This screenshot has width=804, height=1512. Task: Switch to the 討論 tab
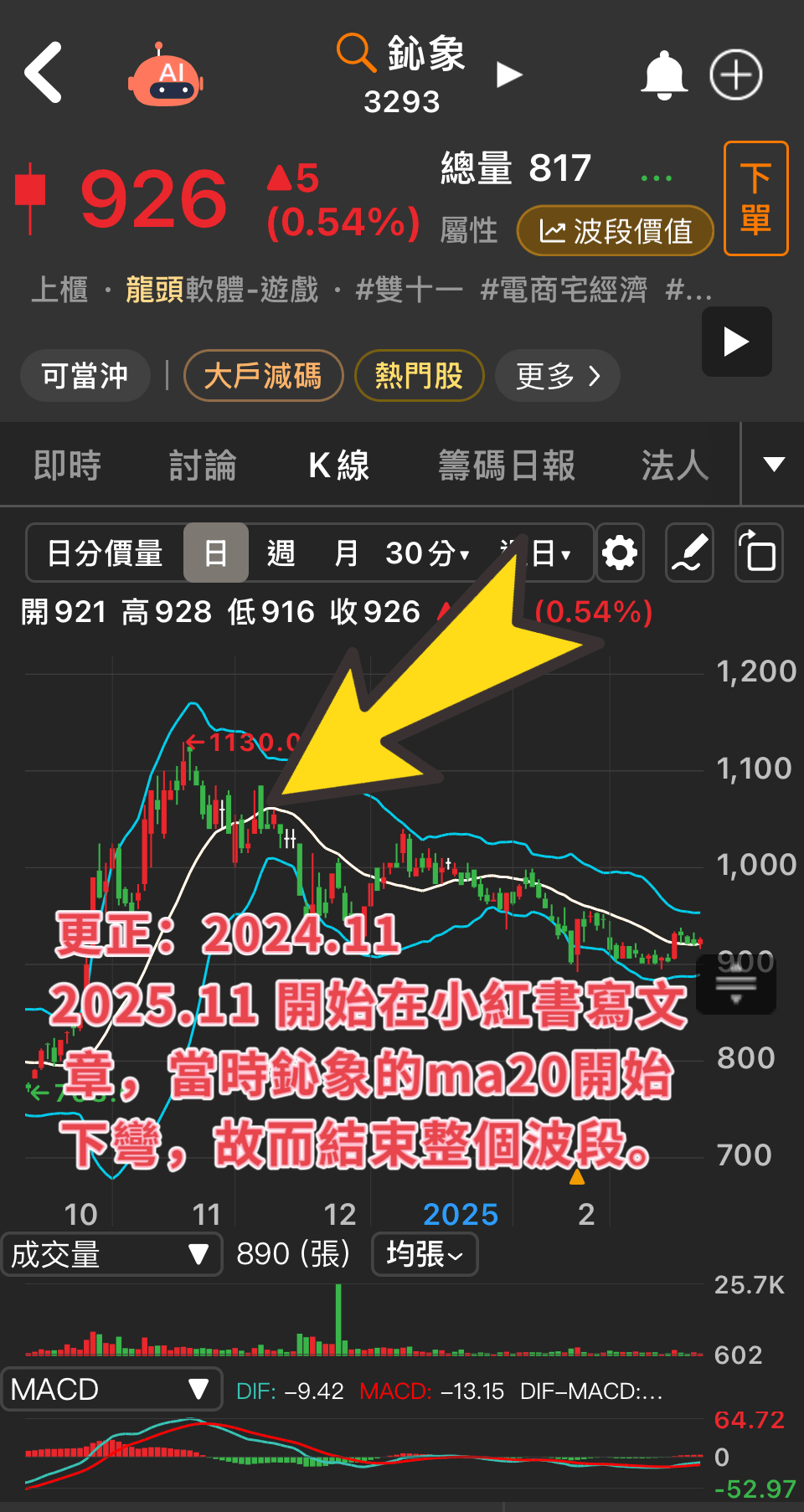point(203,465)
